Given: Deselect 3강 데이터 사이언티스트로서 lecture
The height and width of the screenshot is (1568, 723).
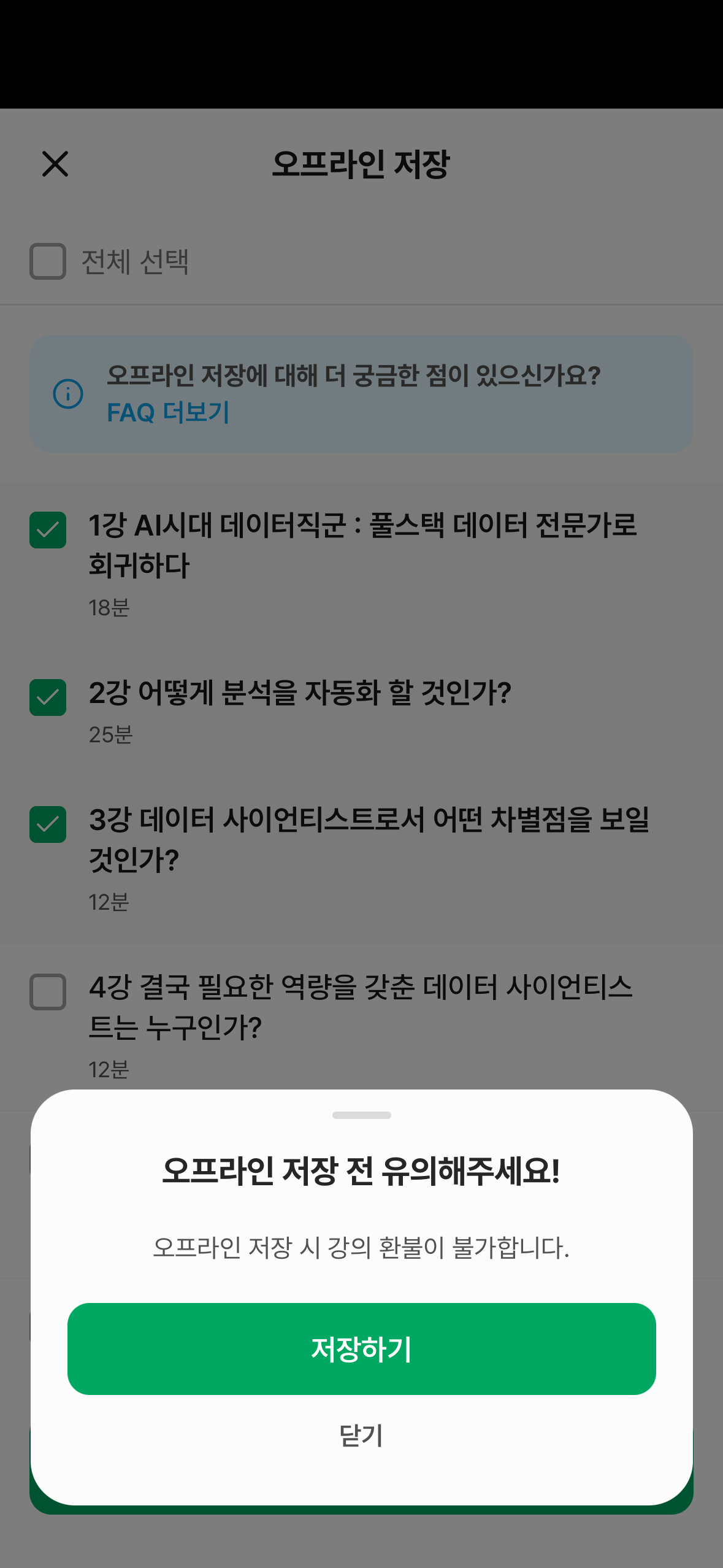Looking at the screenshot, I should (x=48, y=824).
